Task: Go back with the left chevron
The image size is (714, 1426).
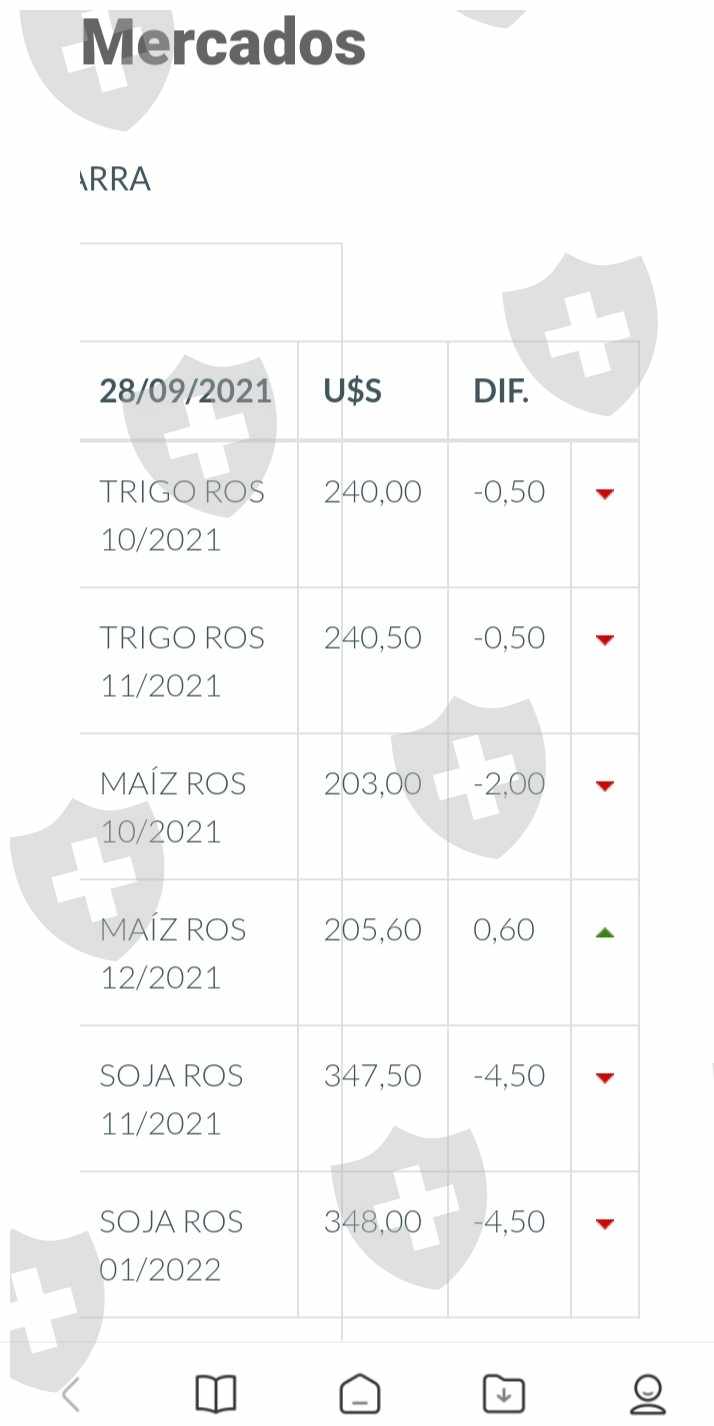Action: pyautogui.click(x=70, y=1393)
